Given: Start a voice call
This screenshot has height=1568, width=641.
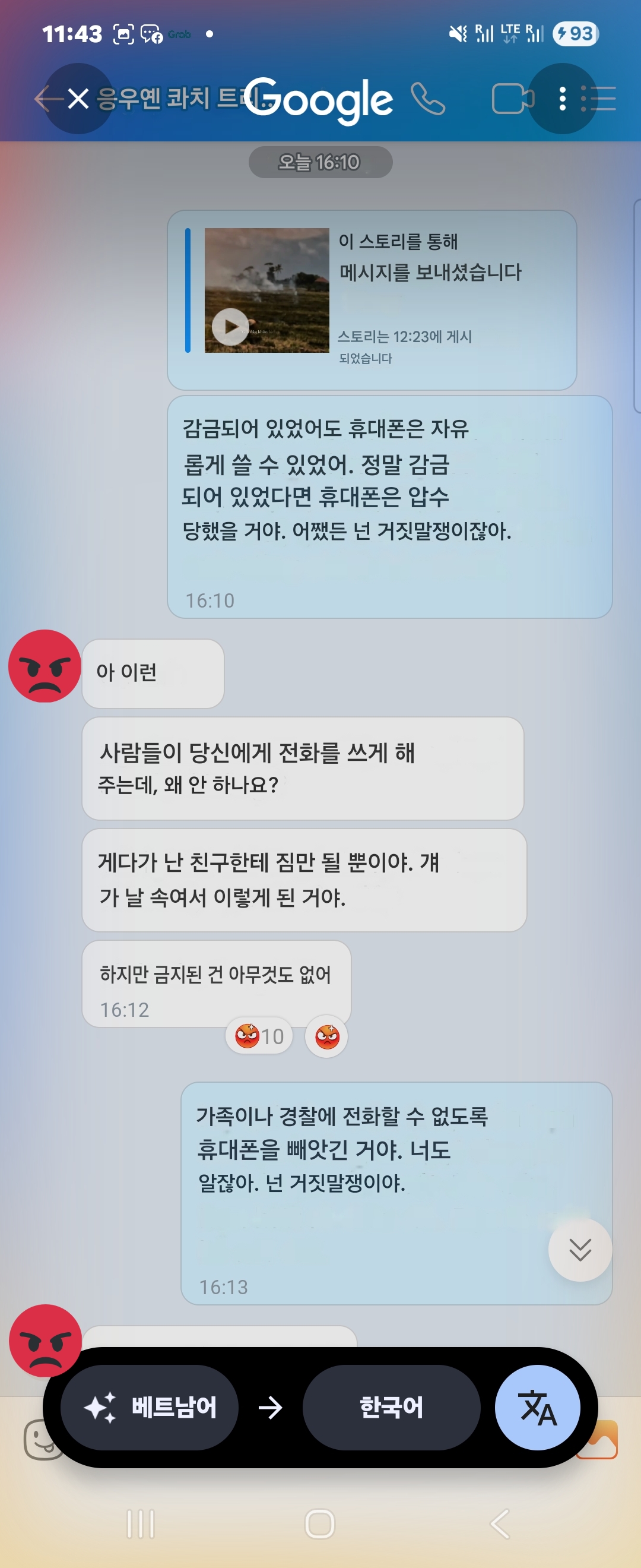Looking at the screenshot, I should (427, 99).
